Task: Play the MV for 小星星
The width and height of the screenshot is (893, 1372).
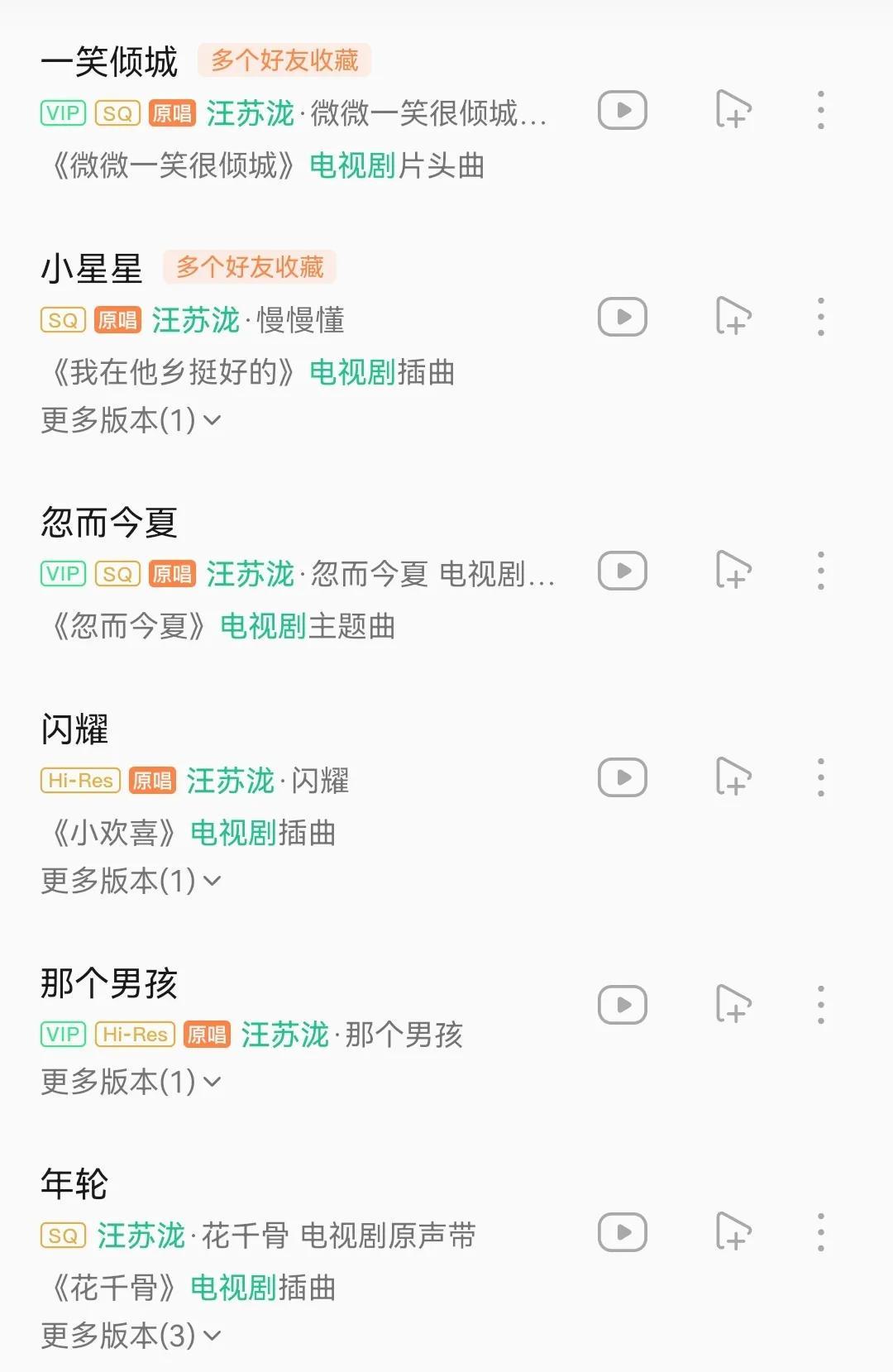Action: (x=622, y=317)
